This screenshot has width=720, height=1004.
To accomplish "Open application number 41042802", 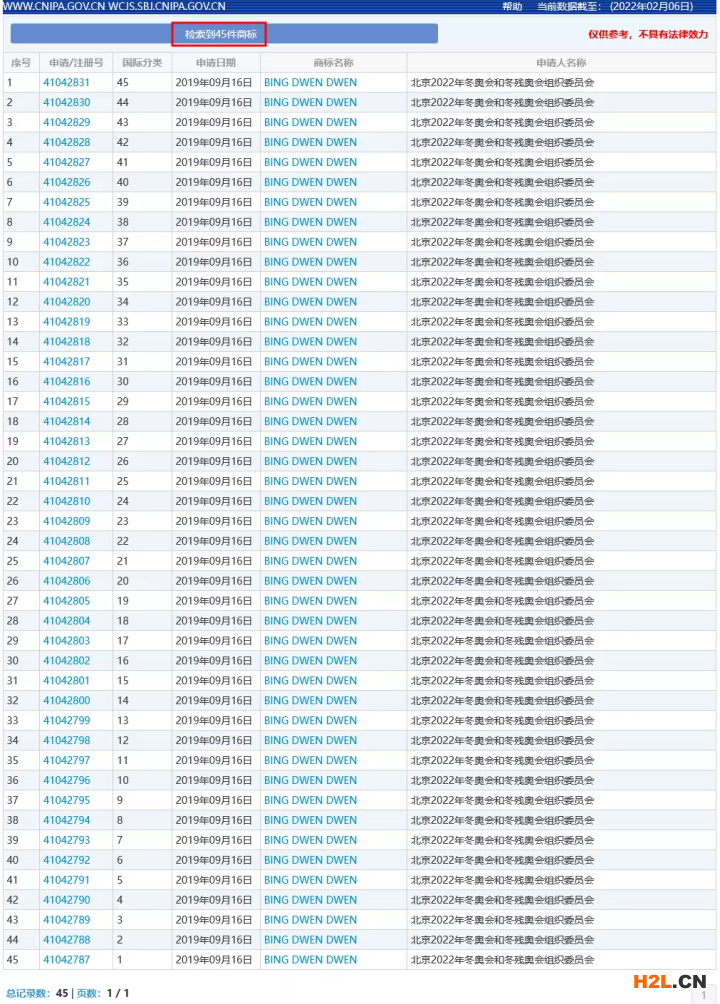I will [66, 661].
